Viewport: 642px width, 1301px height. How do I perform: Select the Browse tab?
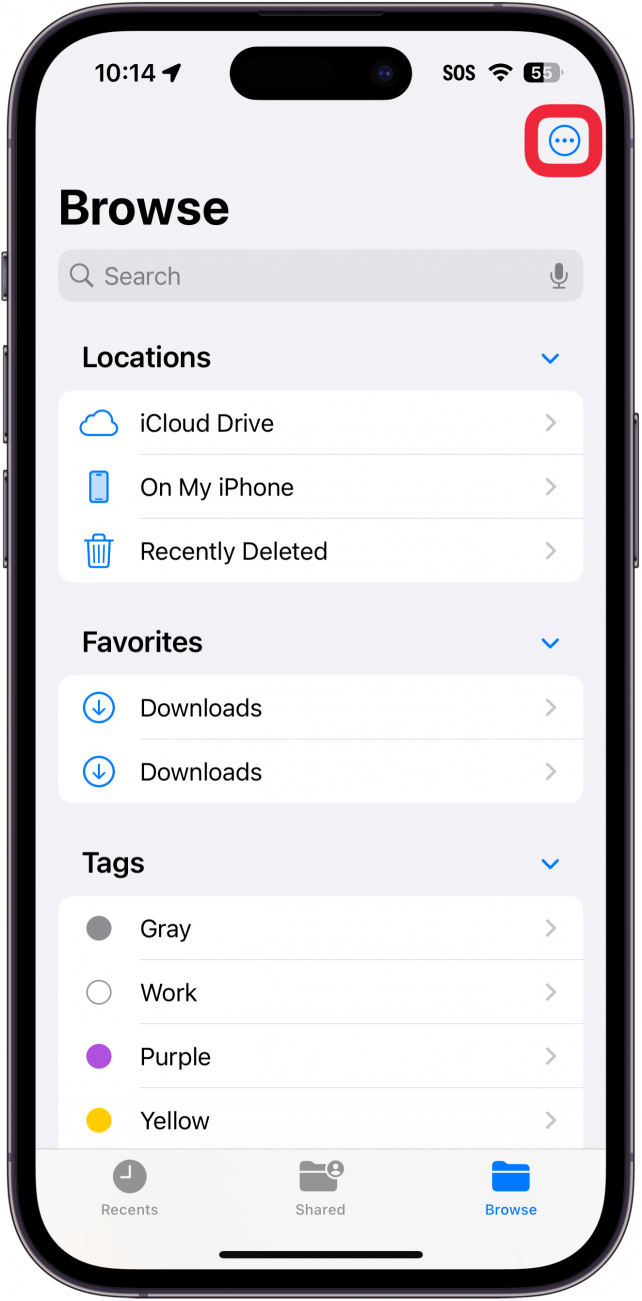coord(511,1188)
